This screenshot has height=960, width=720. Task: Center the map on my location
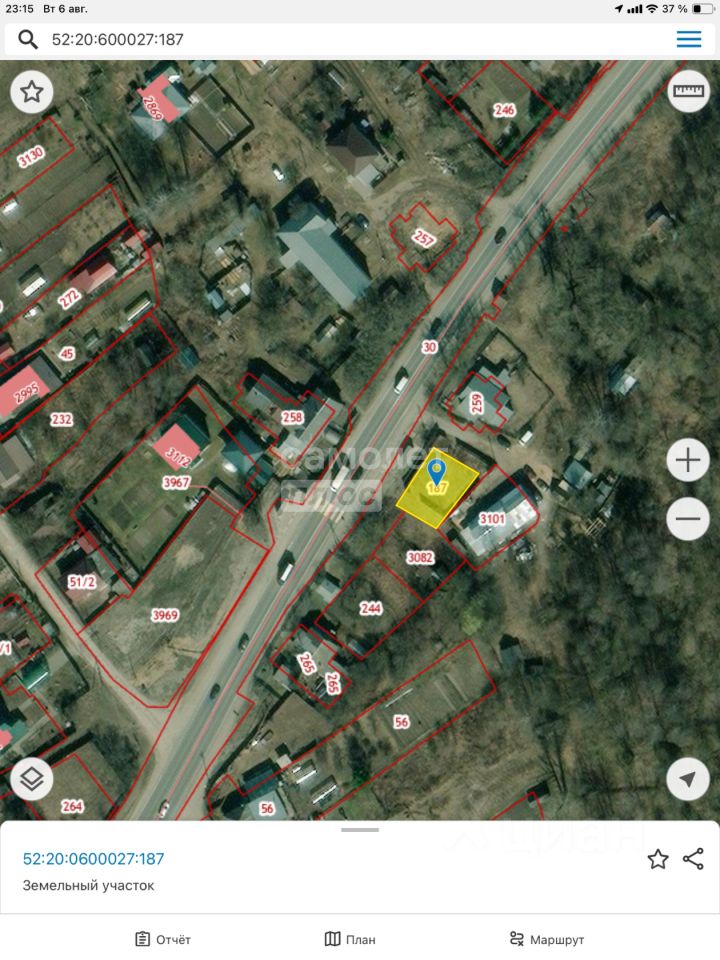click(688, 779)
